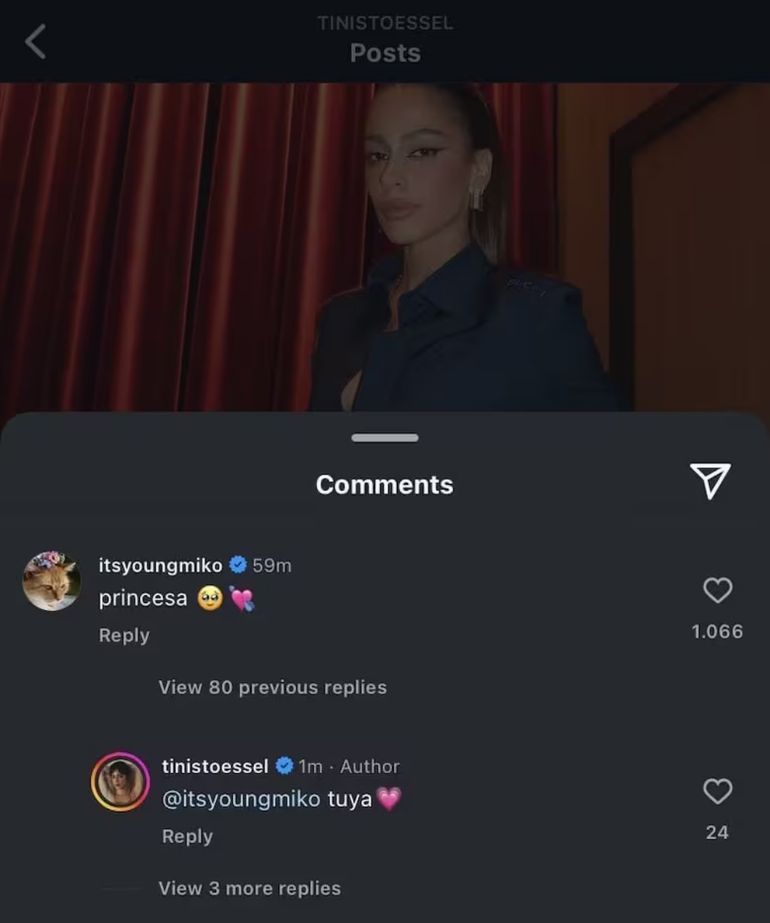Click the Comments panel title

point(384,484)
